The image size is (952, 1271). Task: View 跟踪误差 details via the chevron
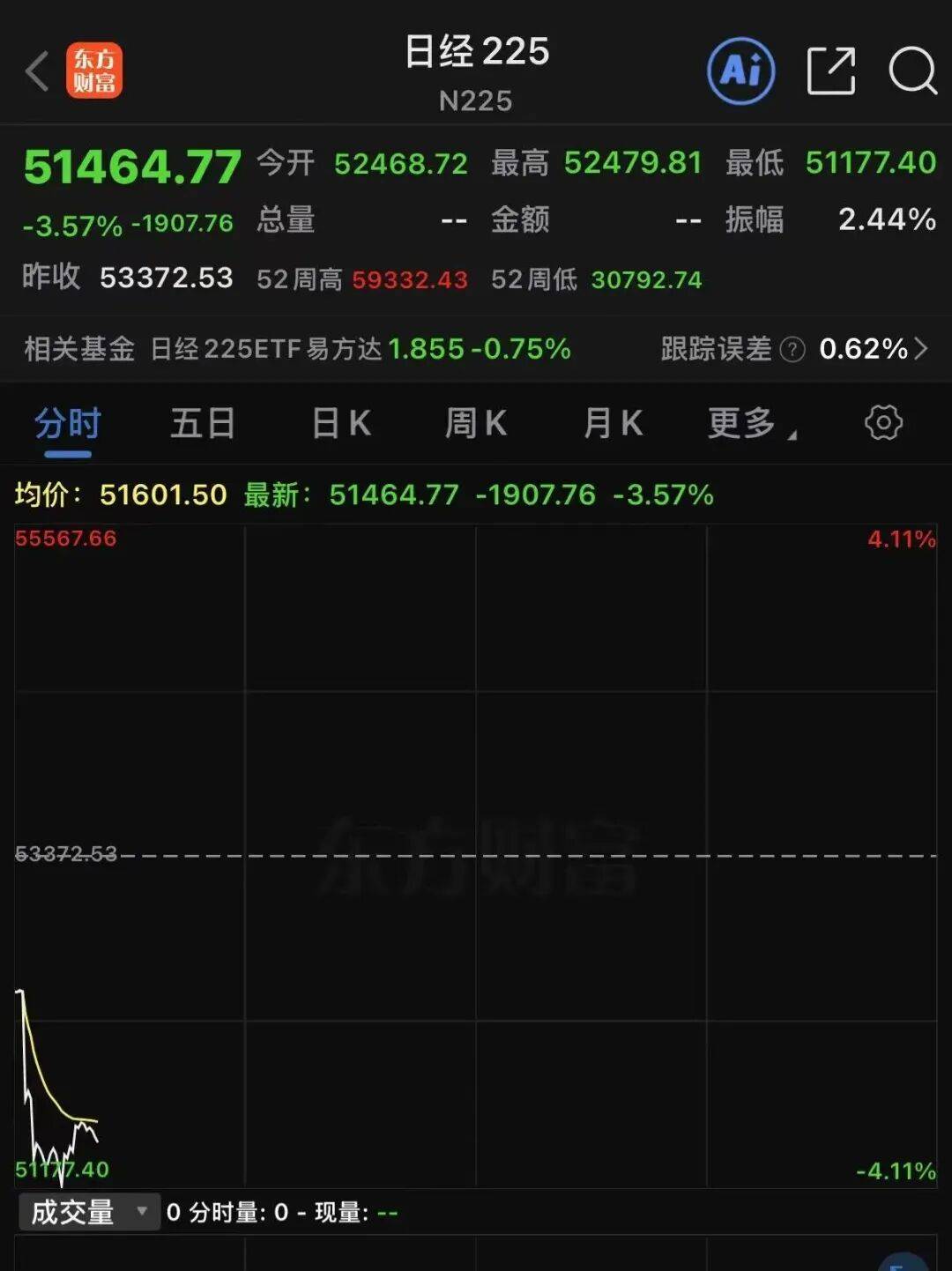(921, 349)
